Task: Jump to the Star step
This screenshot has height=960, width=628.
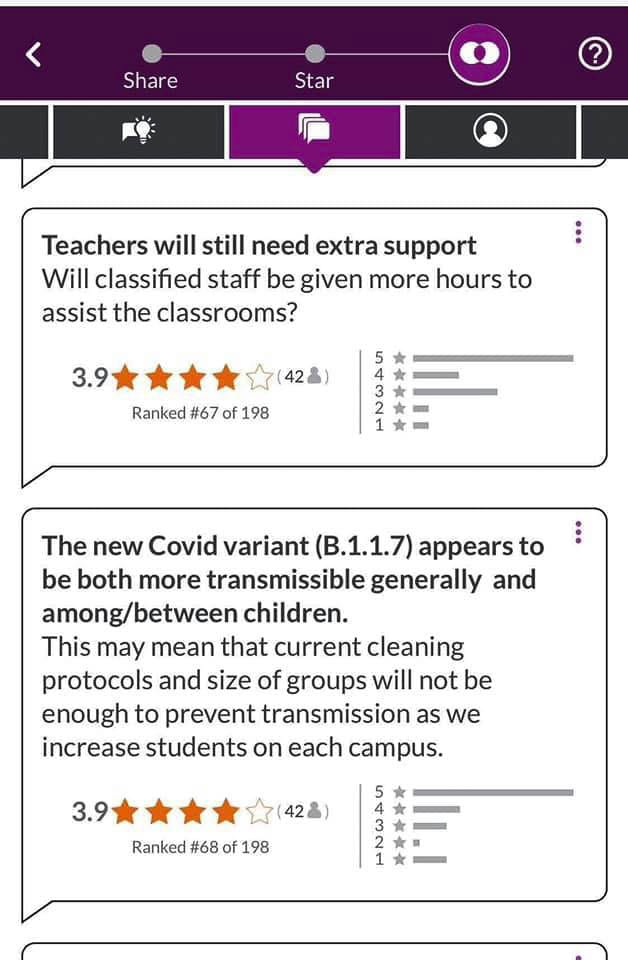Action: (x=314, y=54)
